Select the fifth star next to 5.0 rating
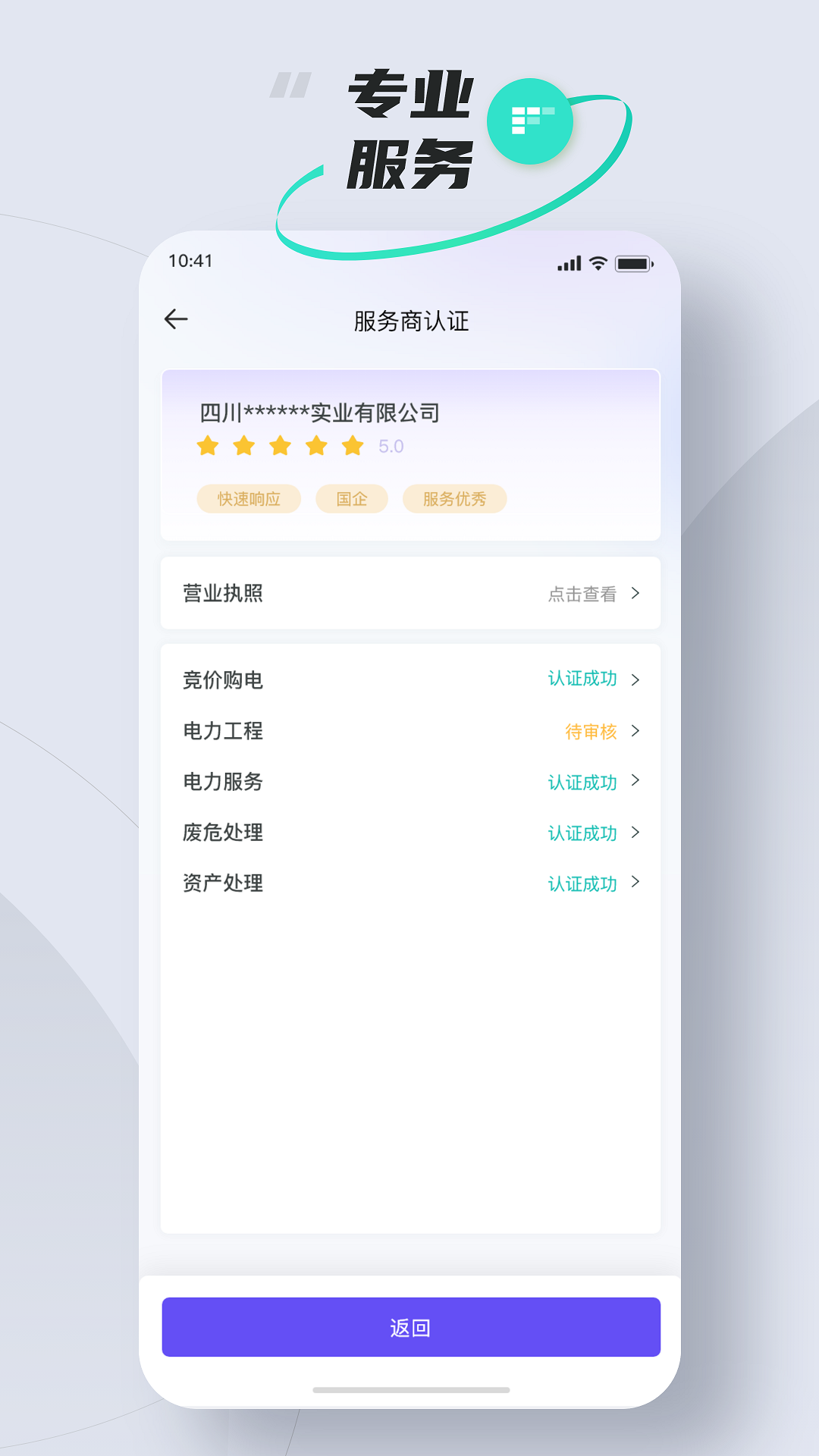 click(x=350, y=446)
